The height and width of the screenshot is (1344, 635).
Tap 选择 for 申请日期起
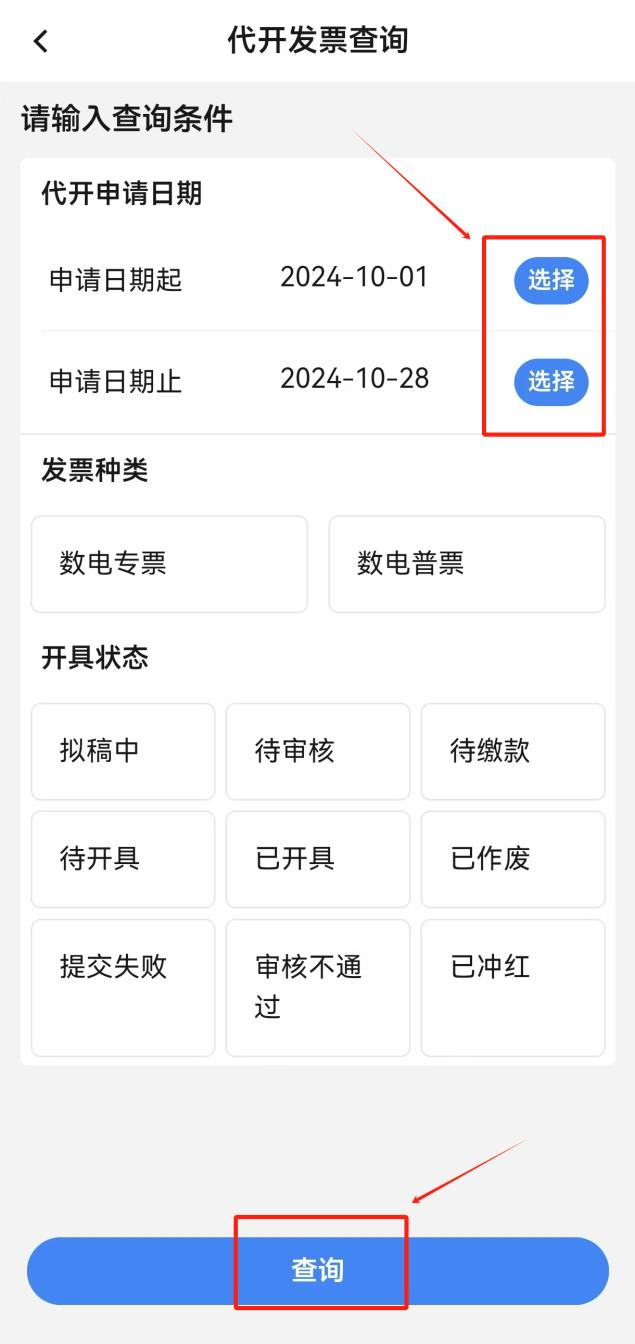551,280
